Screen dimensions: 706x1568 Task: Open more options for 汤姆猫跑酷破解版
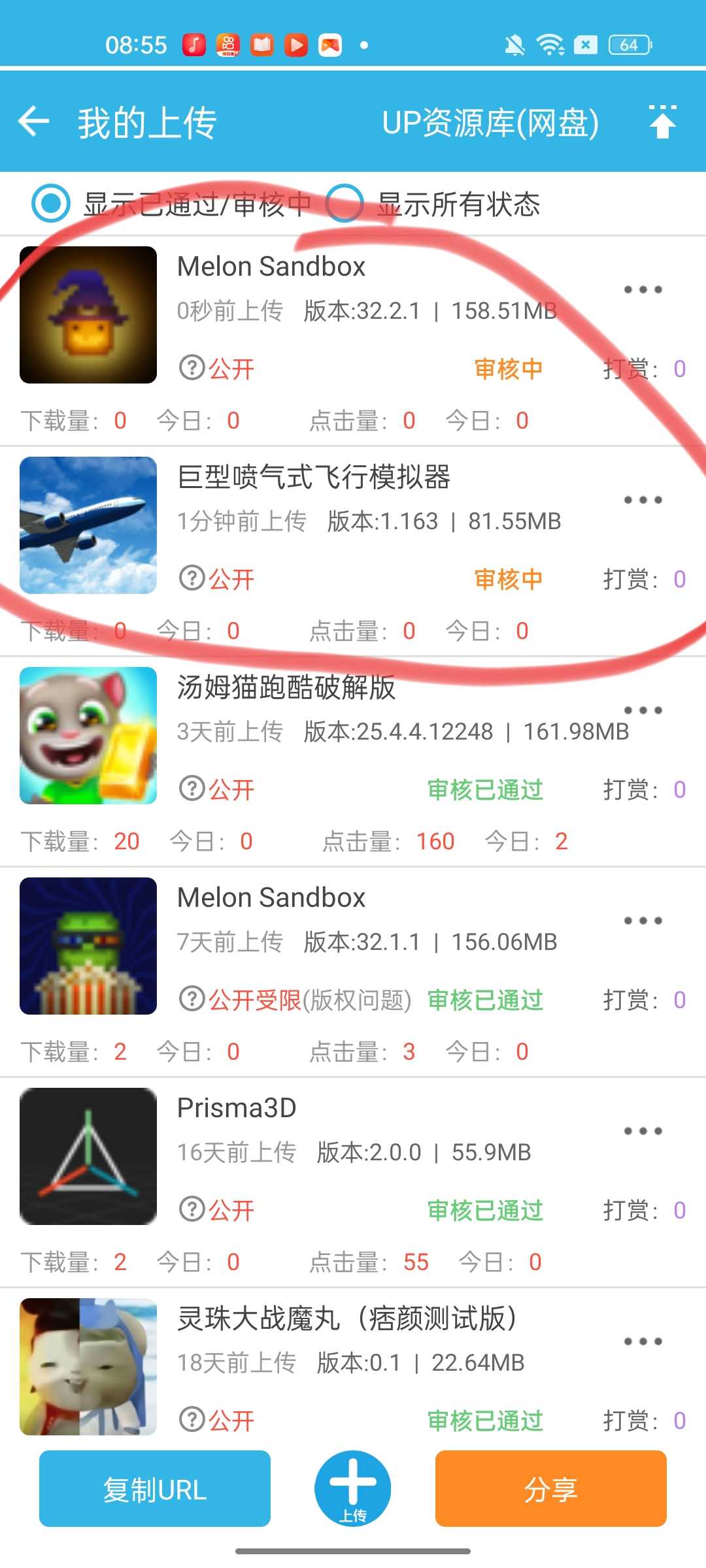click(x=643, y=710)
